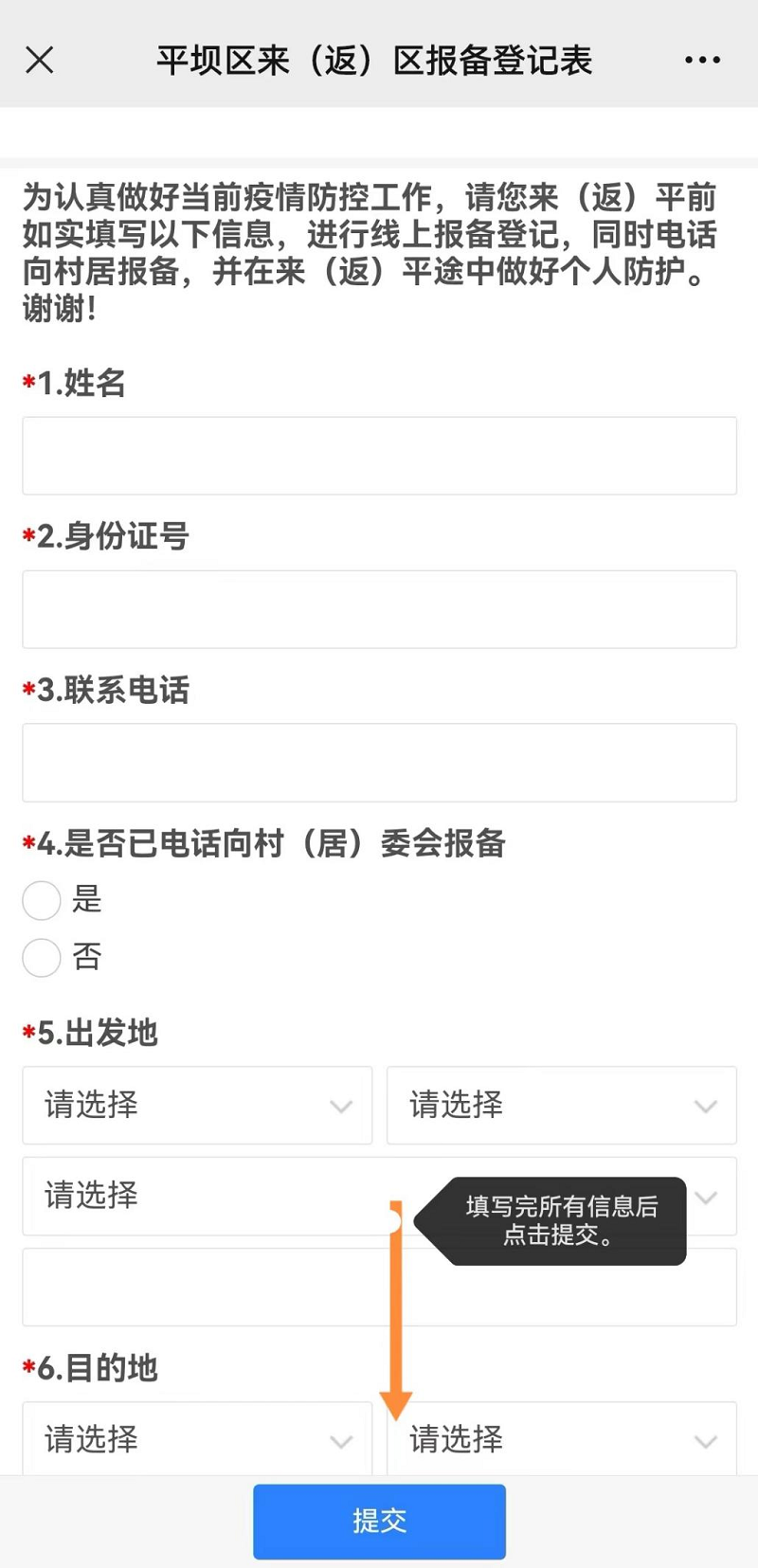Submit the form with 提交 button
758x1568 pixels.
coord(379,1522)
